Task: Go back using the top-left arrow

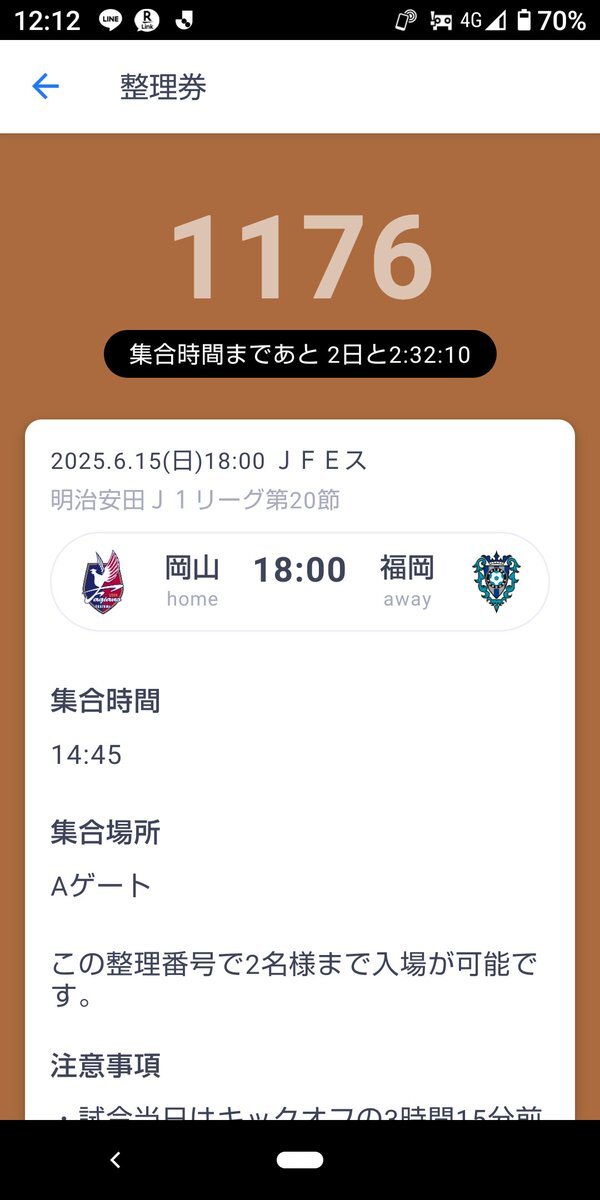Action: pos(46,87)
